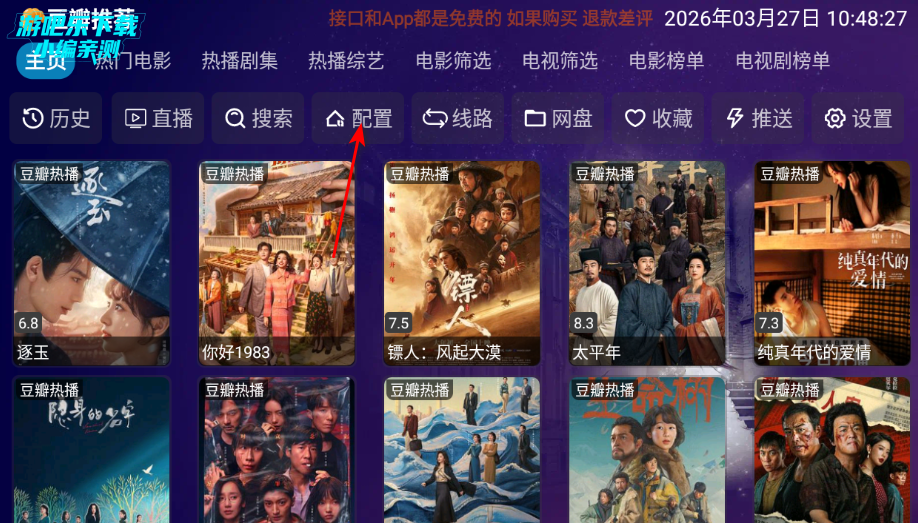Open the 电影筛选 tab

(453, 61)
